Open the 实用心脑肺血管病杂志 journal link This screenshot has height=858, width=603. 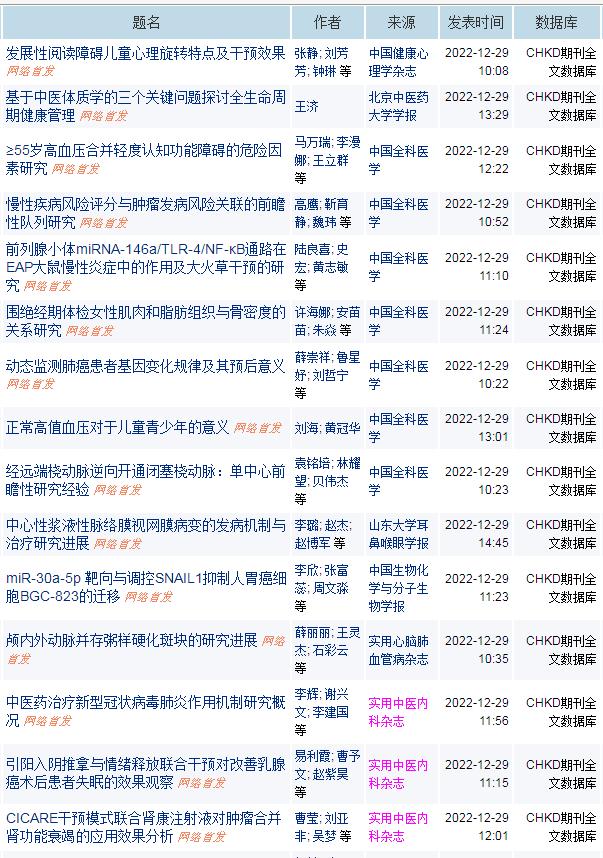tap(398, 650)
